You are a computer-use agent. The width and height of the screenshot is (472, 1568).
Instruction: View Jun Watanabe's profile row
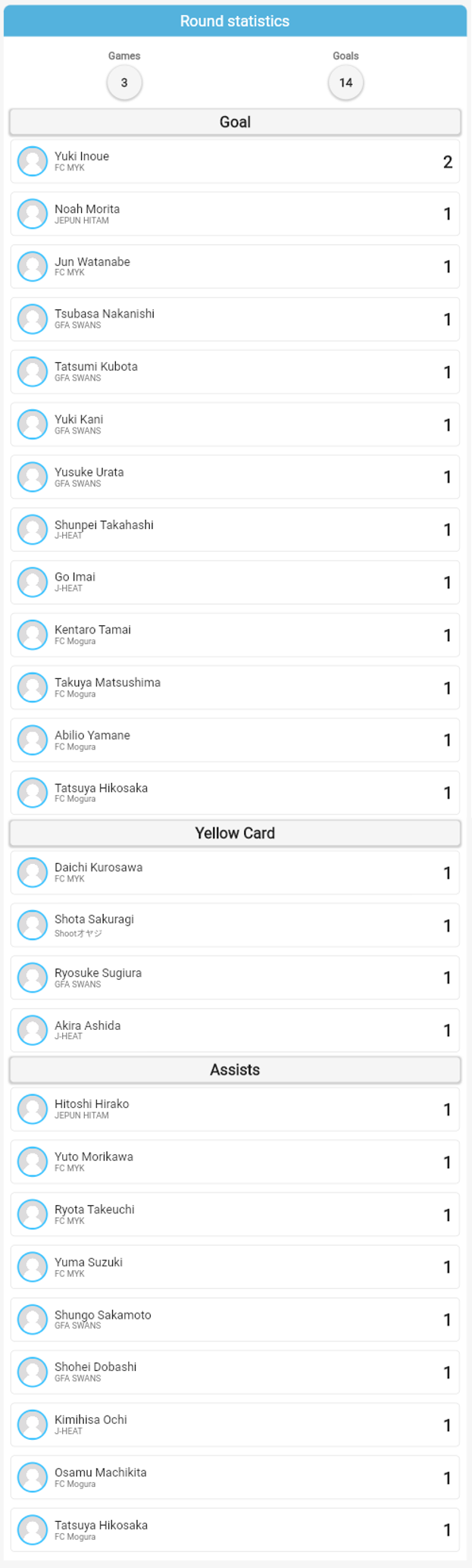(x=235, y=267)
